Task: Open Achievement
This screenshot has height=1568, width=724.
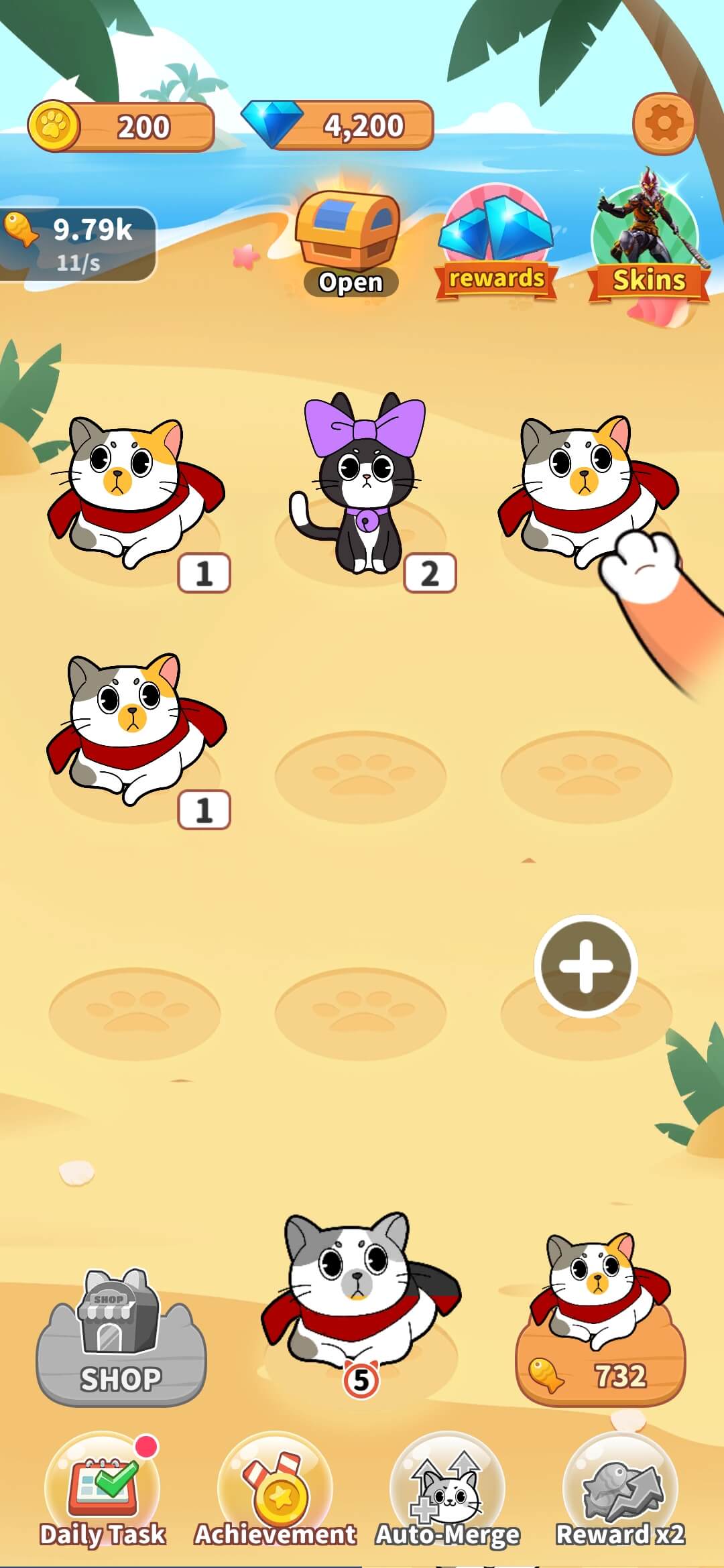Action: [276, 1493]
